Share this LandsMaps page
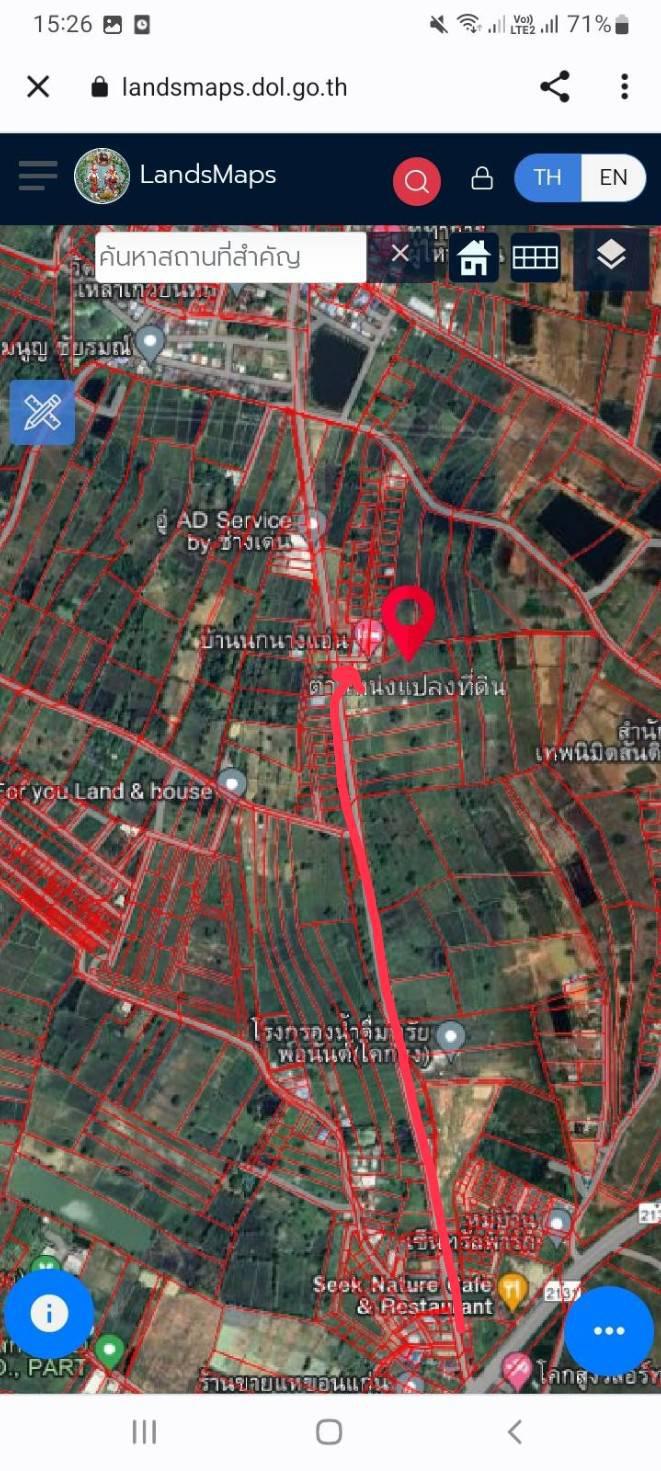661x1471 pixels. (554, 87)
